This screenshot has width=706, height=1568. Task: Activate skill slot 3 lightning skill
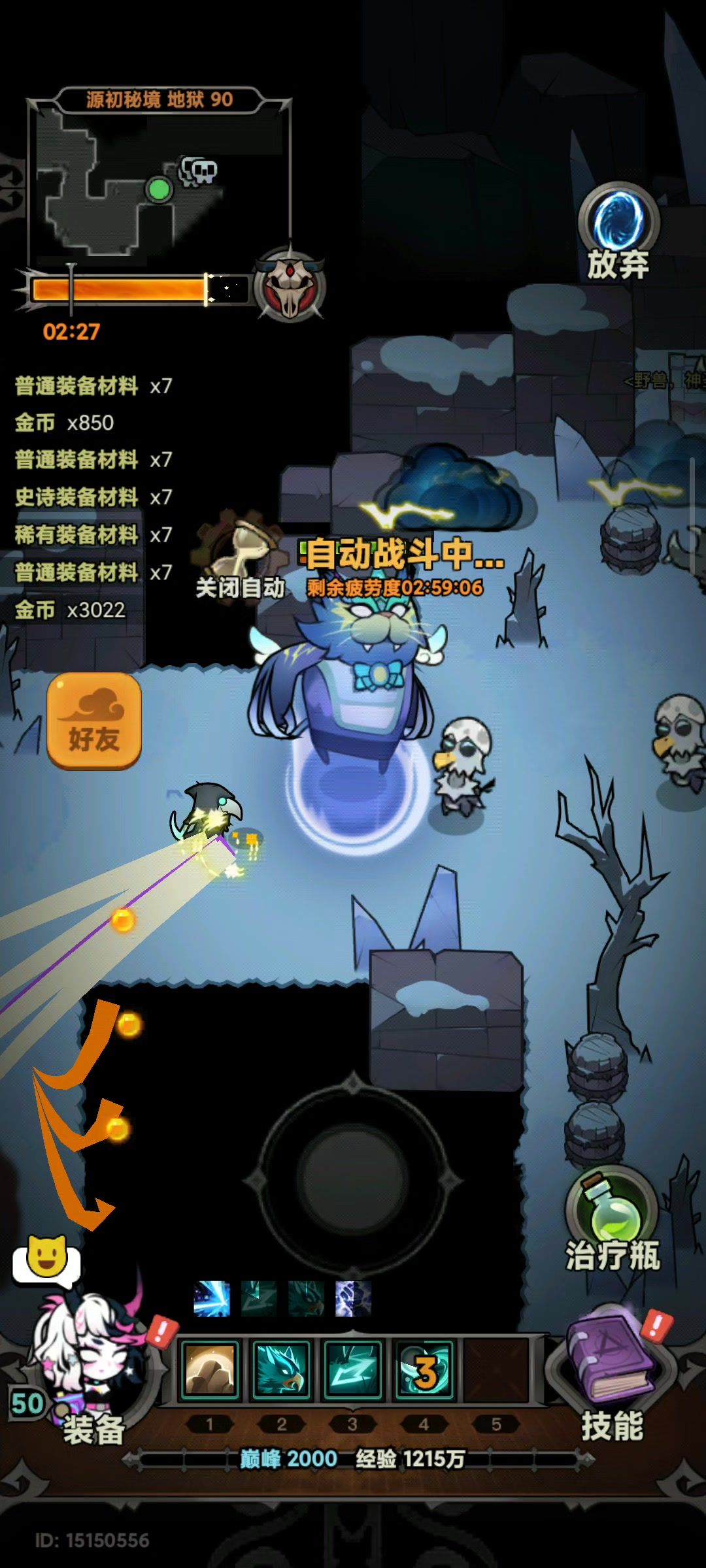click(353, 1370)
